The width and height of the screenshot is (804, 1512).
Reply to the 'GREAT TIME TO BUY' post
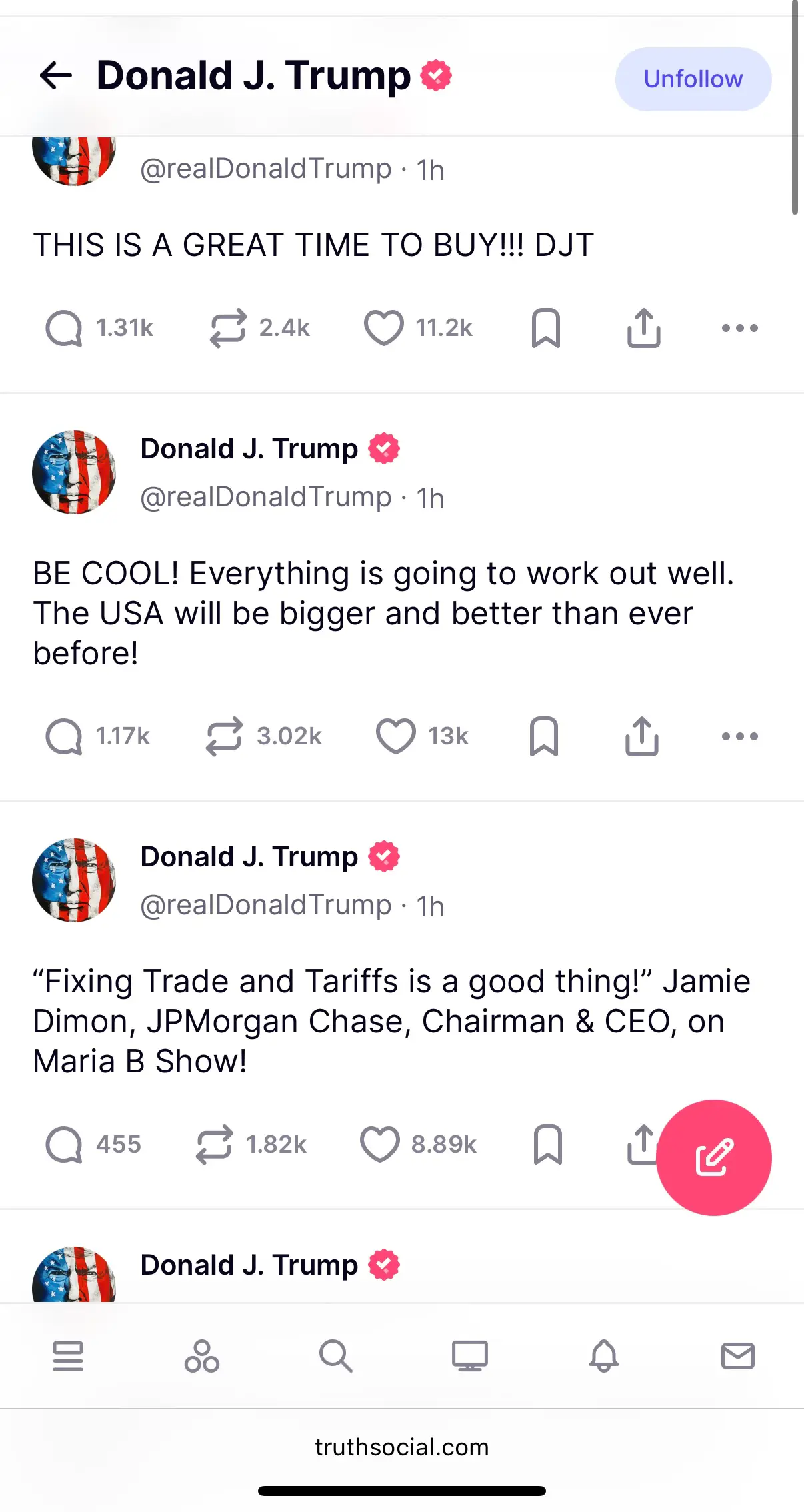coord(63,327)
